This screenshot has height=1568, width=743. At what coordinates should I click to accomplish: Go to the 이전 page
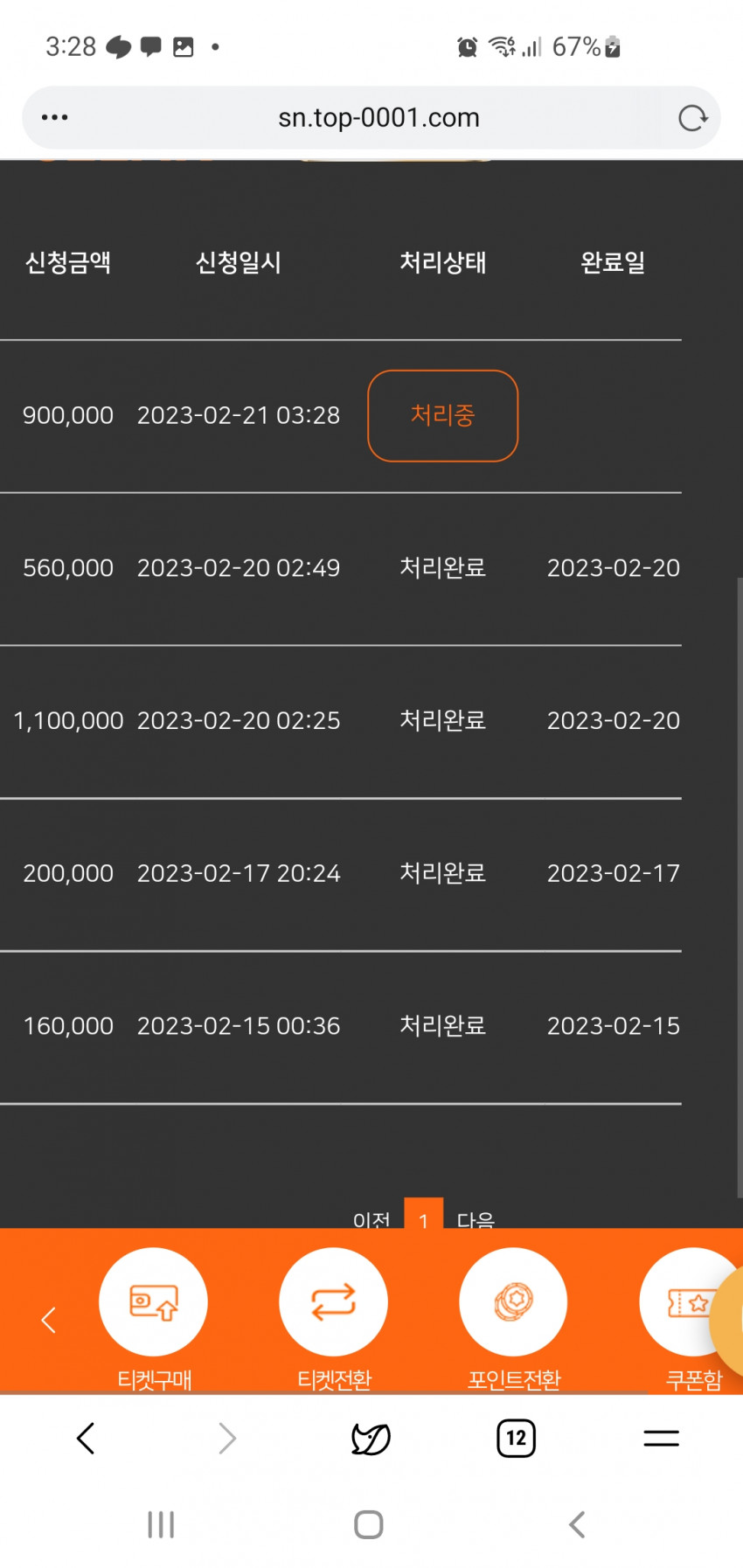point(371,1218)
